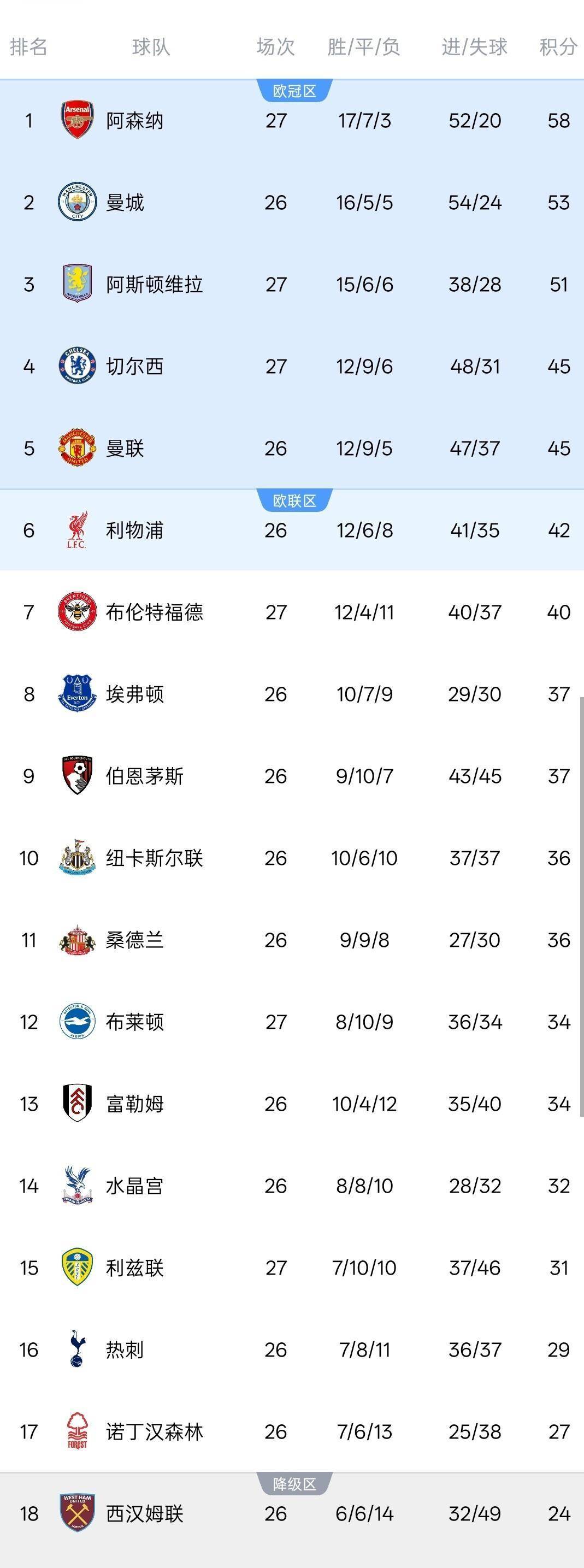This screenshot has height=1568, width=584.
Task: Open Tottenham (热刺) team details
Action: click(x=125, y=1349)
